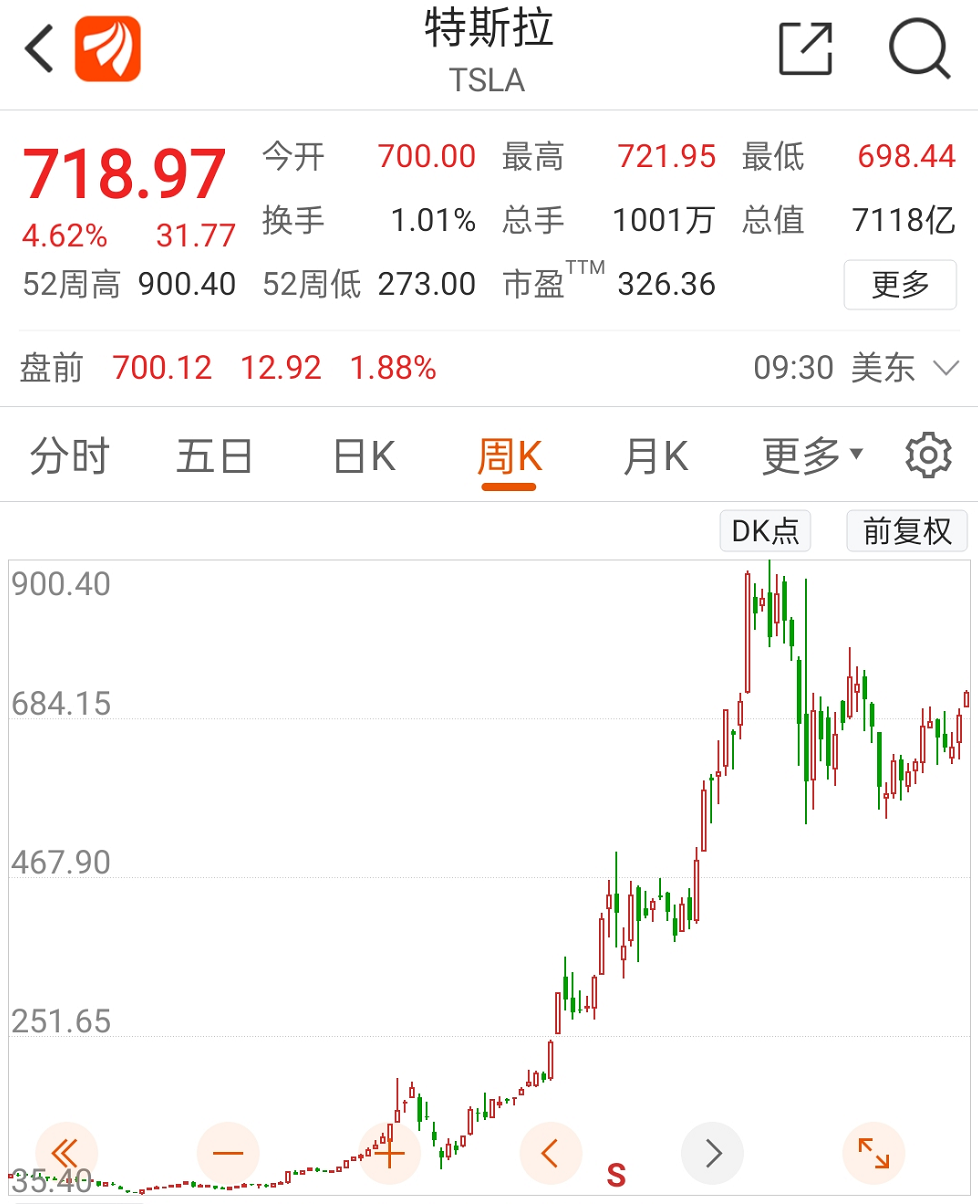Switch to the 月K chart tab
Image resolution: width=978 pixels, height=1204 pixels.
(x=656, y=457)
